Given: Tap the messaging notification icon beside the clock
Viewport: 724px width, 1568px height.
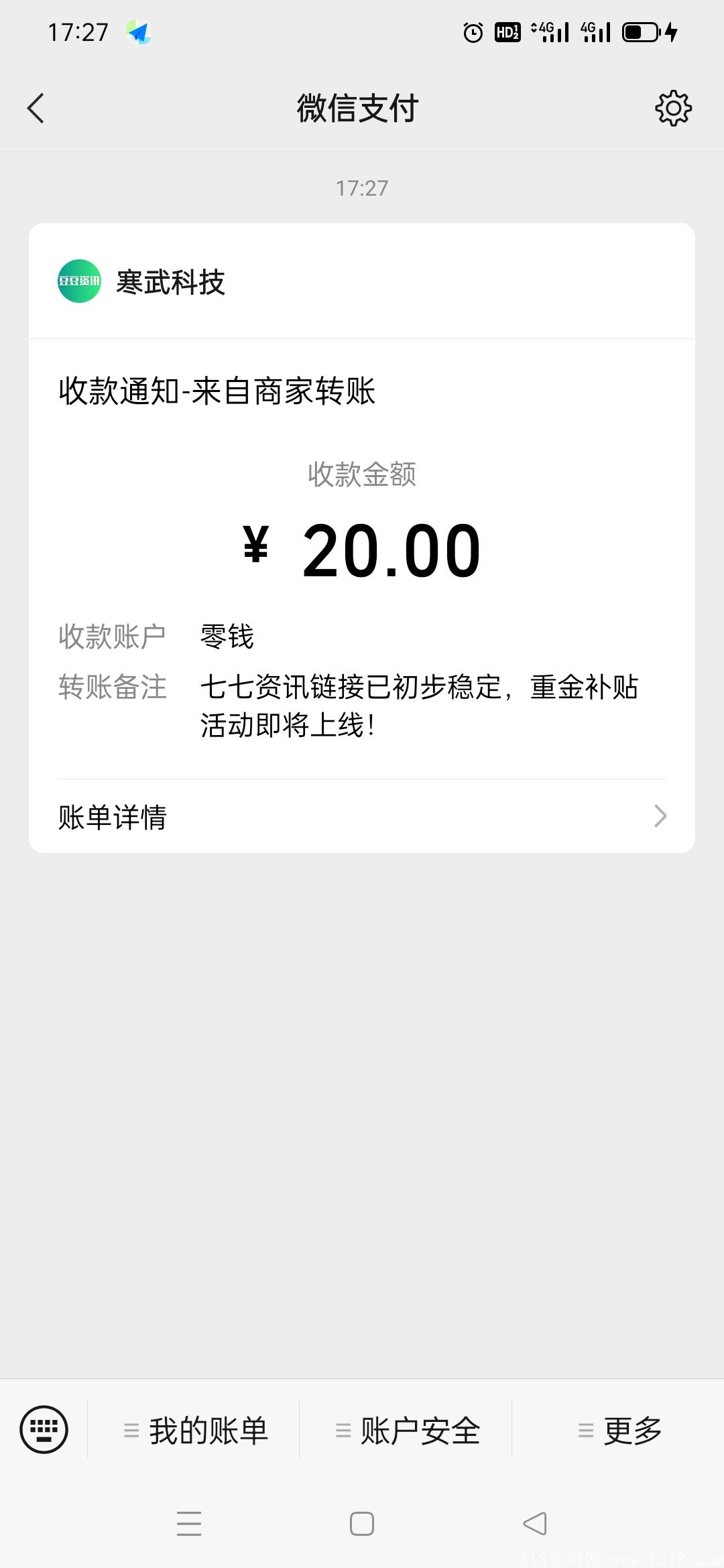Looking at the screenshot, I should point(138,31).
